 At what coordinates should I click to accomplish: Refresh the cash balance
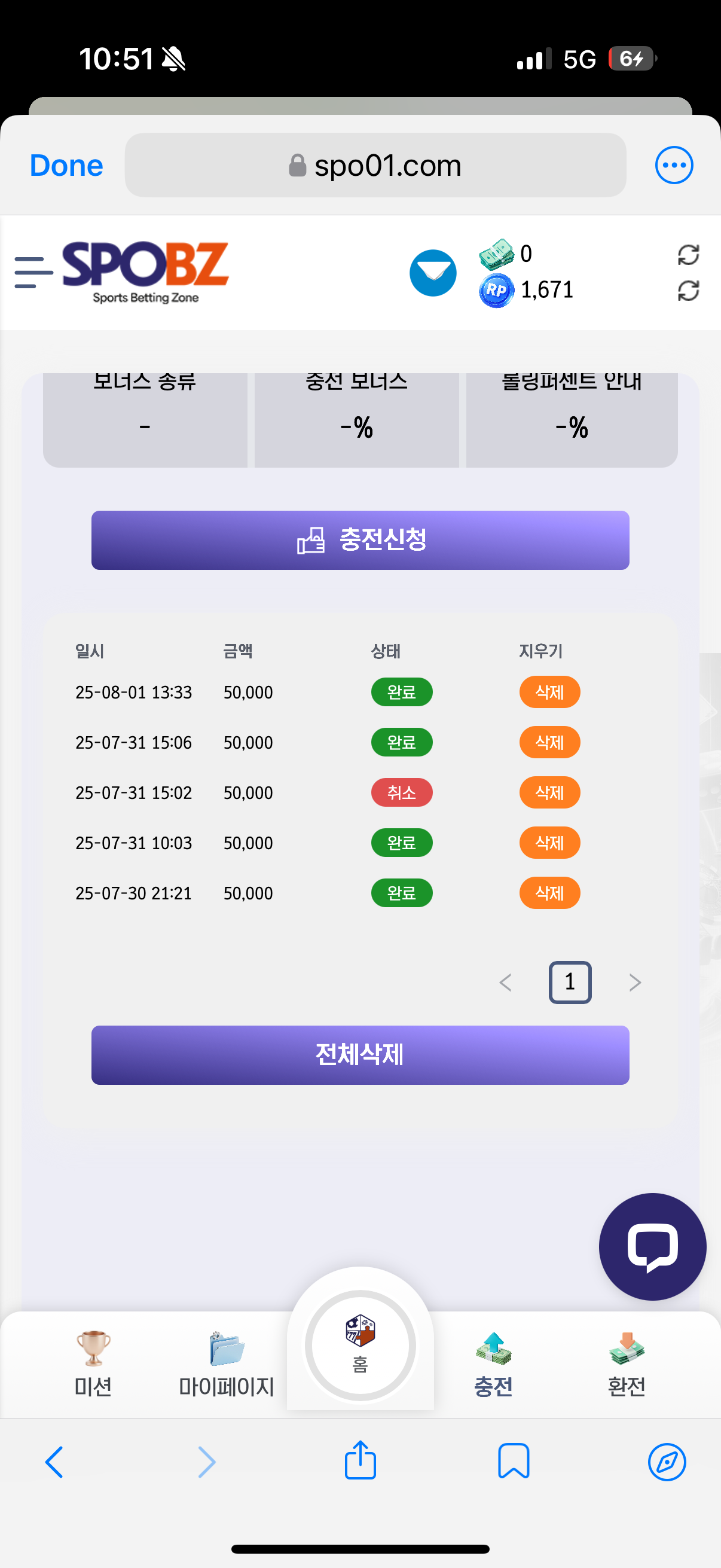click(x=688, y=254)
